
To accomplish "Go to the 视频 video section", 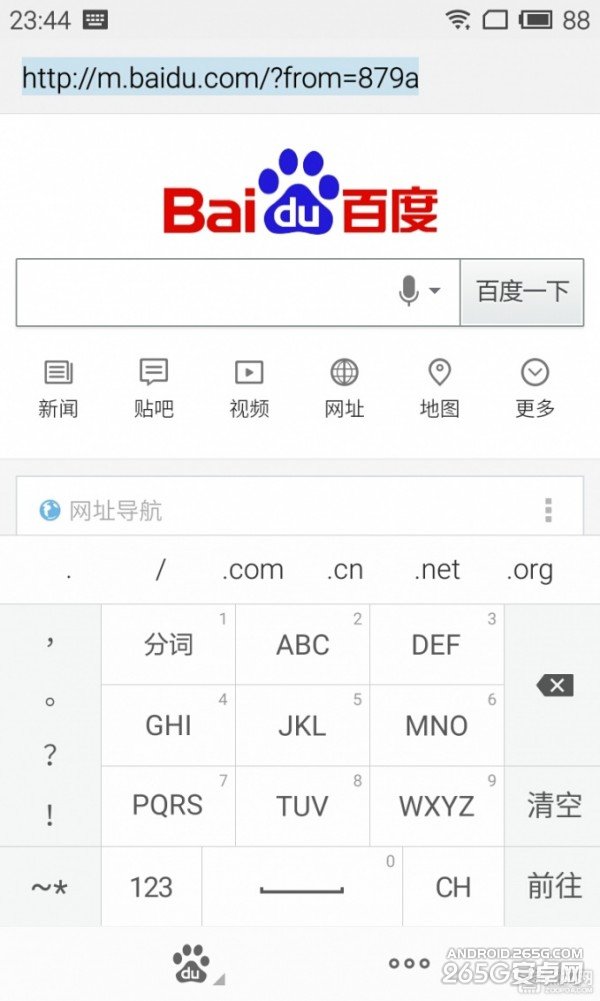I will 249,388.
